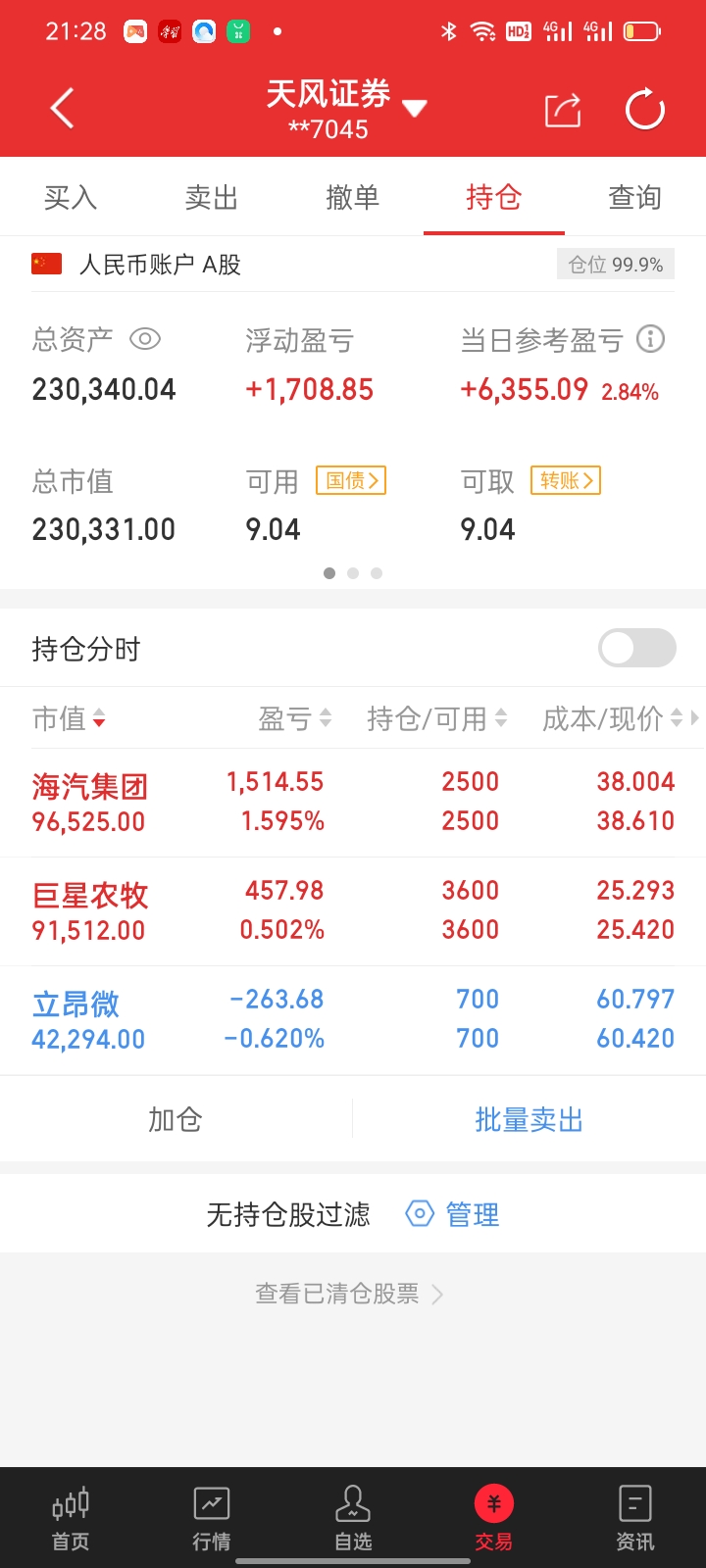
Task: Show info about 当日参考盈亏
Action: 650,339
